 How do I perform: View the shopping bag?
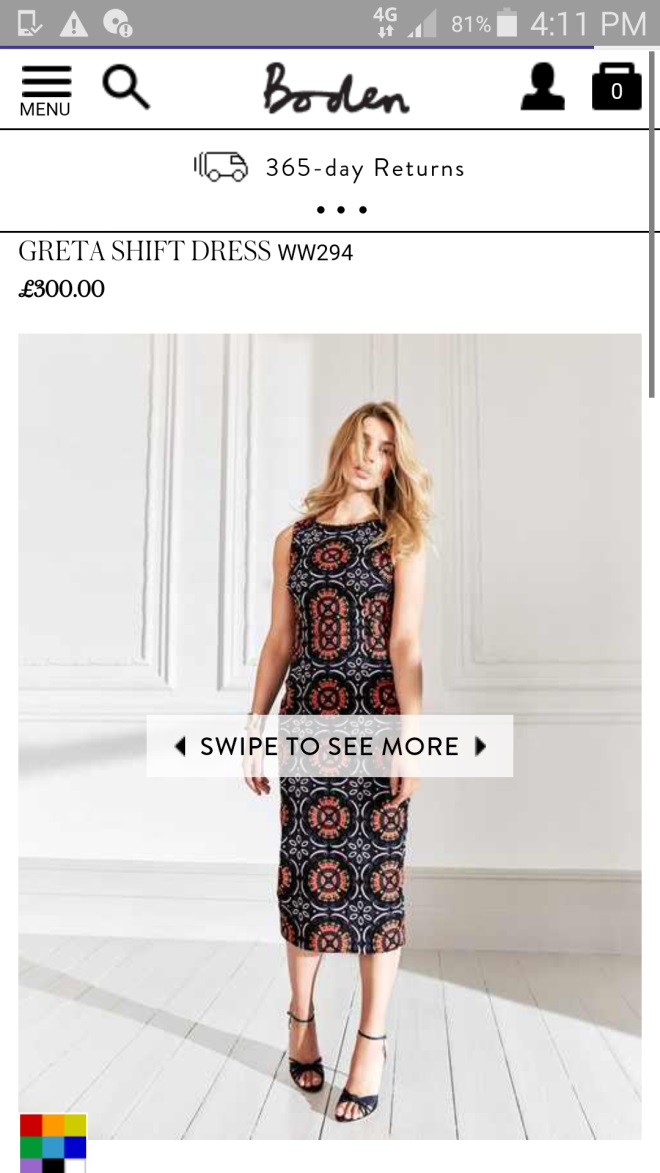coord(616,87)
